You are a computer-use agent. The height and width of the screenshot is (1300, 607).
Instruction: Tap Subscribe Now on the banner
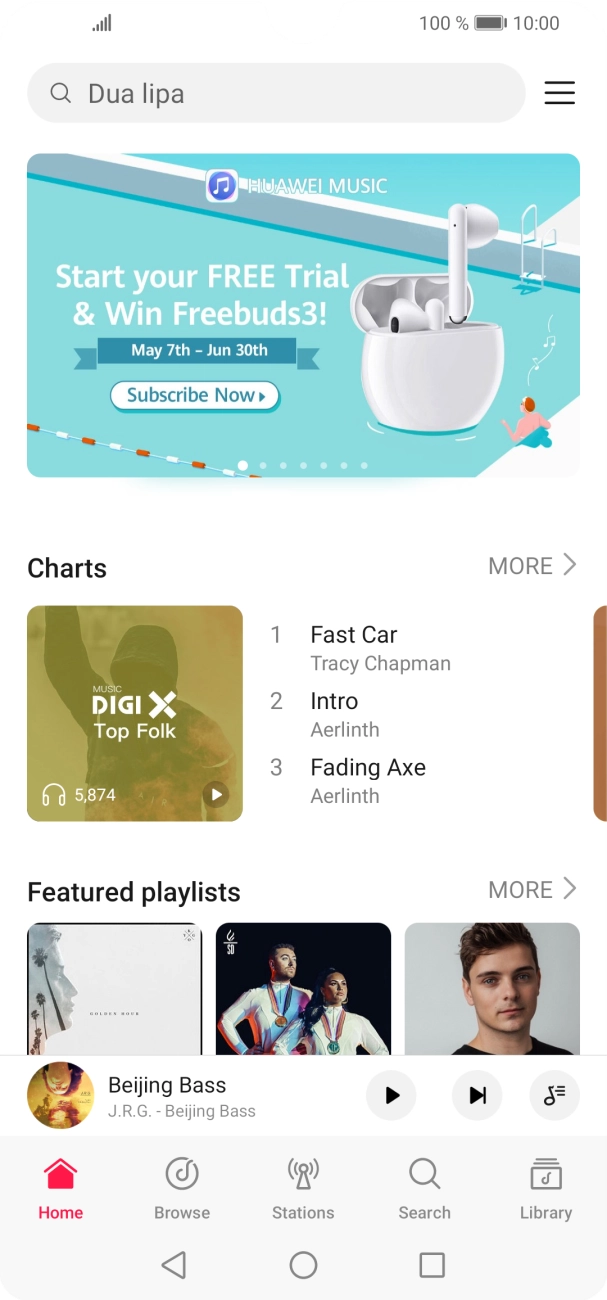tap(195, 395)
